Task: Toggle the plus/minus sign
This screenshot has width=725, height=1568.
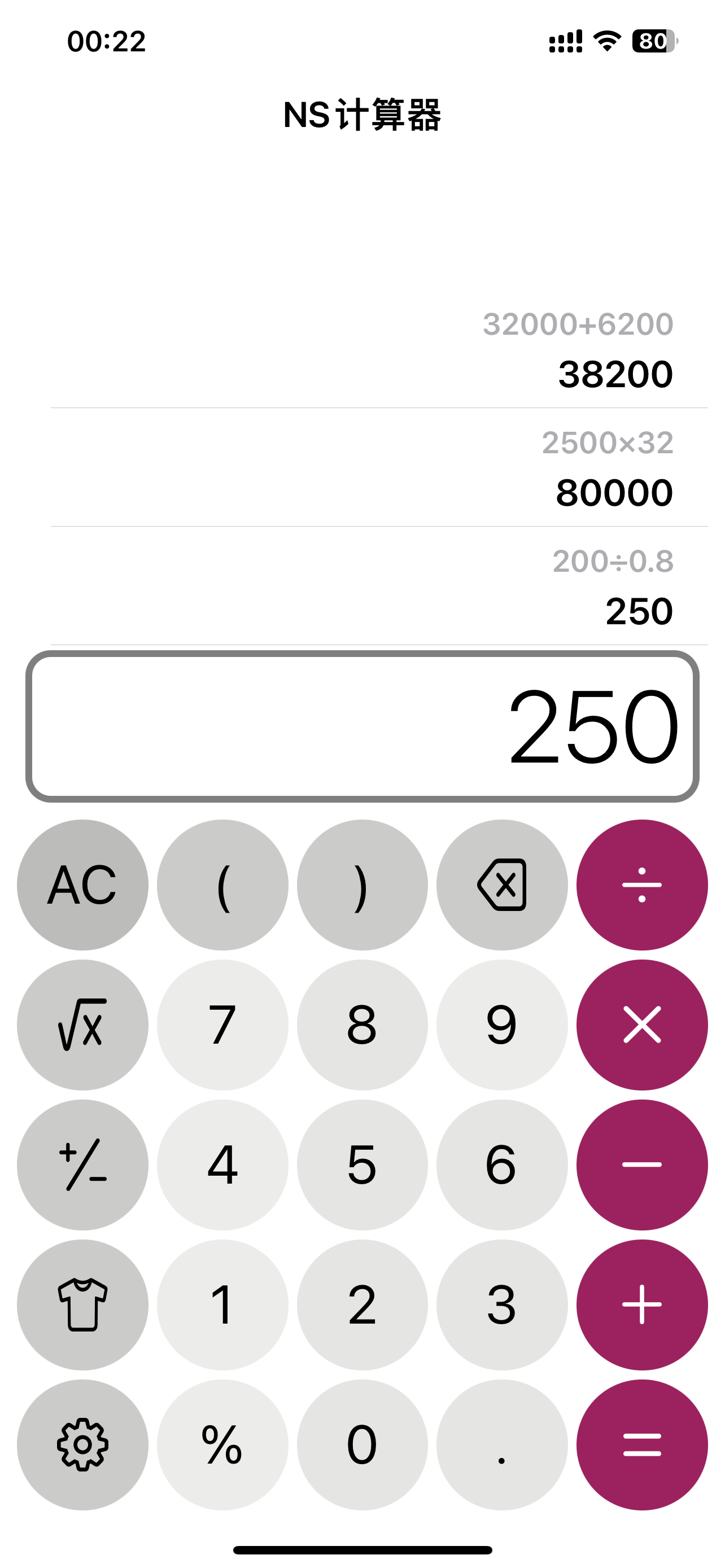Action: click(83, 1164)
